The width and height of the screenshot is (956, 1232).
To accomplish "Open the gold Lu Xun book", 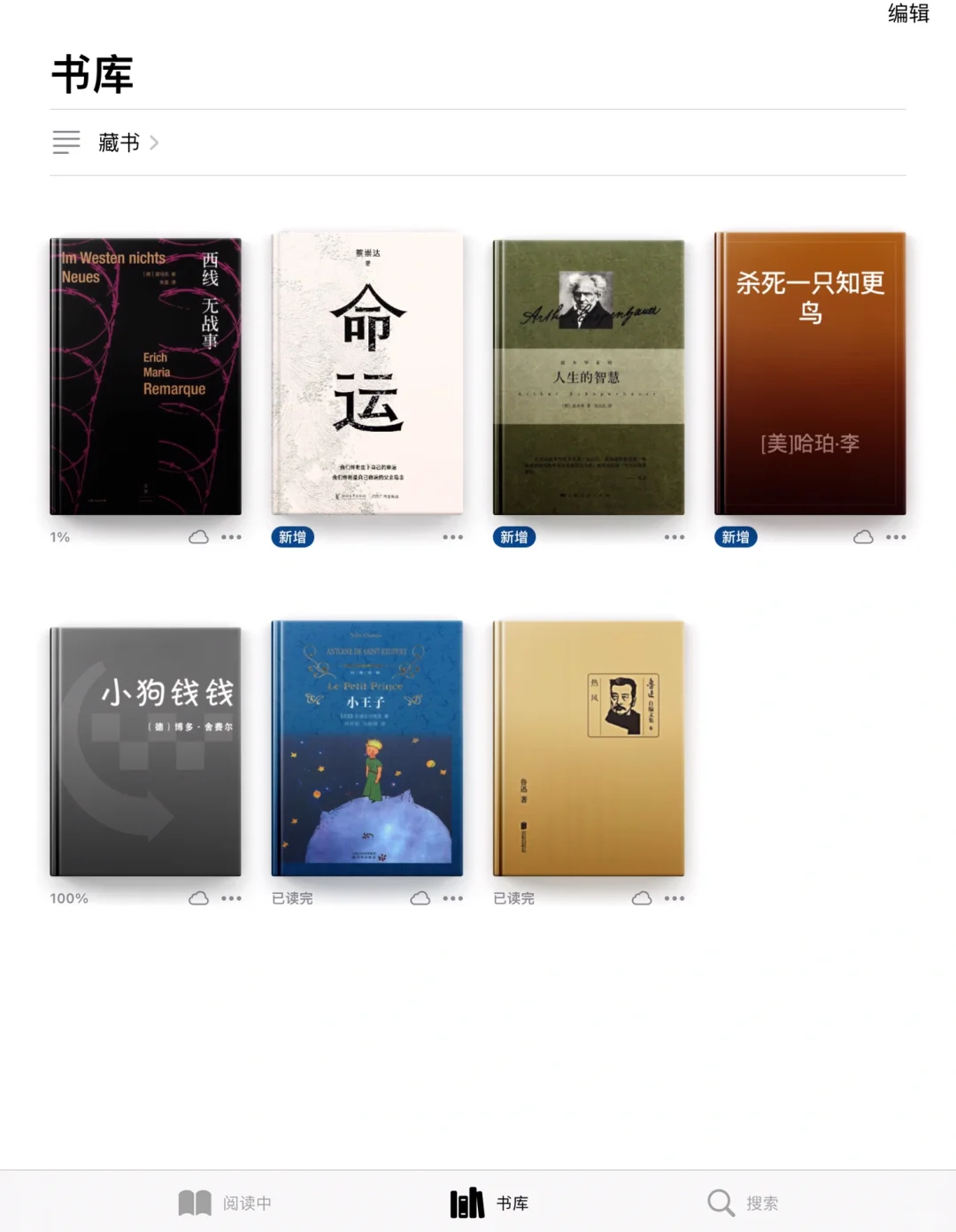I will click(589, 749).
